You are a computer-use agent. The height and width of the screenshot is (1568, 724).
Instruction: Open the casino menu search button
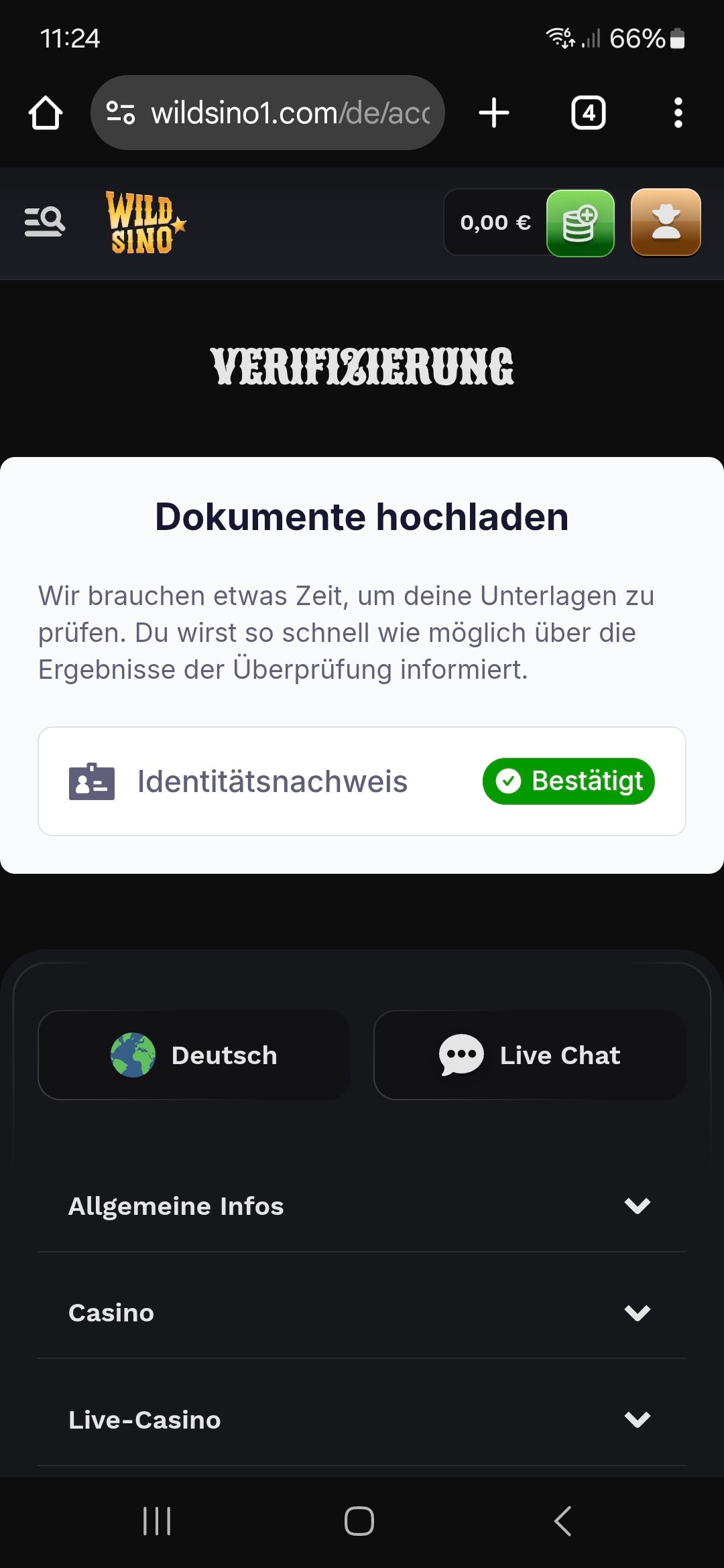(44, 222)
